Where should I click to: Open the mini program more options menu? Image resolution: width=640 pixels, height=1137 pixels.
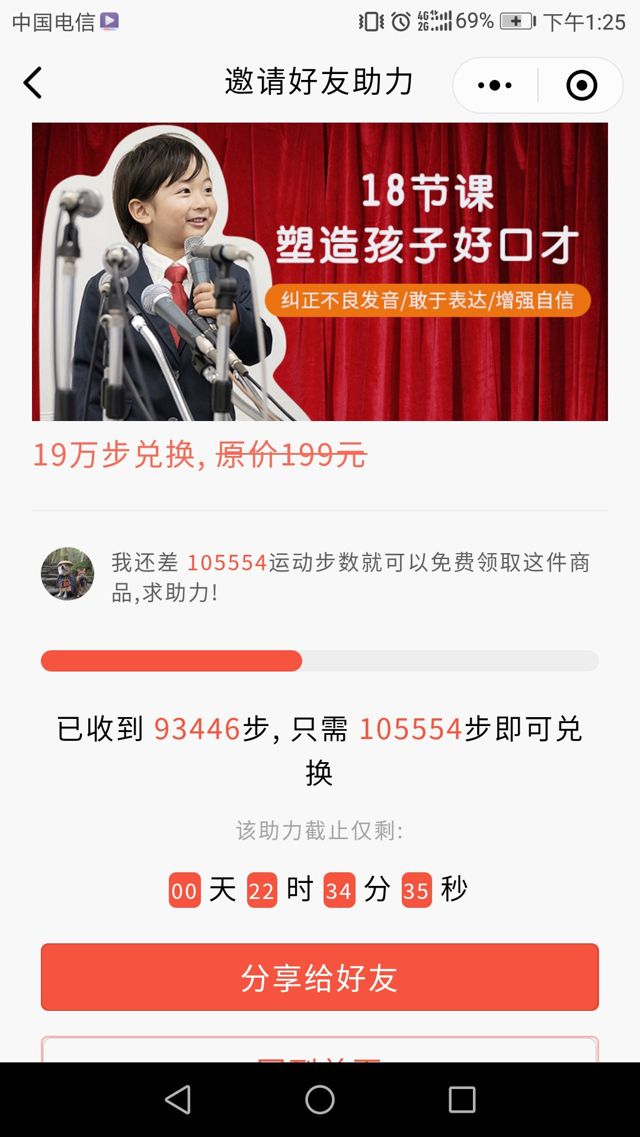point(495,86)
